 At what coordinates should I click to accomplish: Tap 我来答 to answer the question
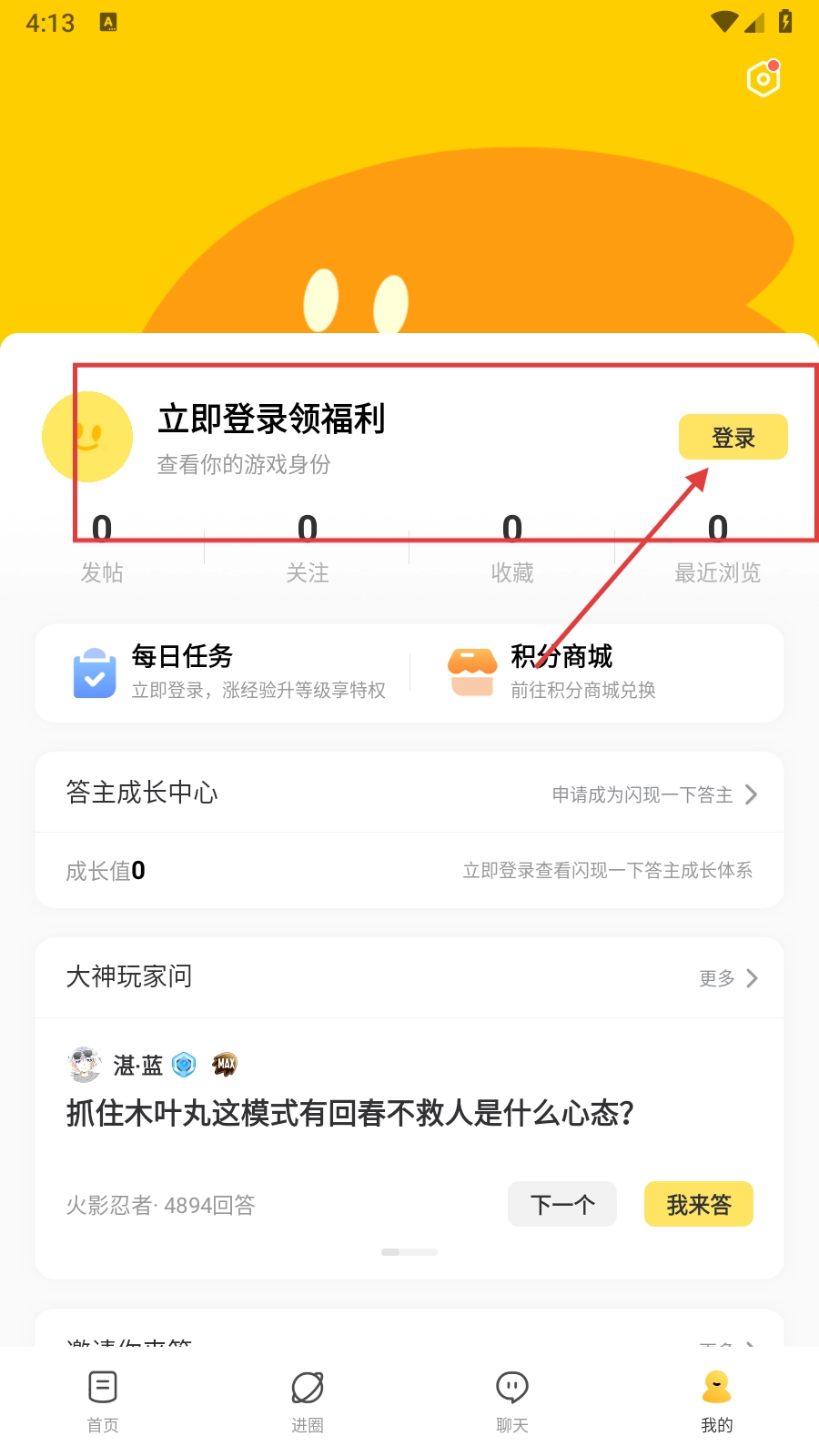click(x=699, y=1204)
